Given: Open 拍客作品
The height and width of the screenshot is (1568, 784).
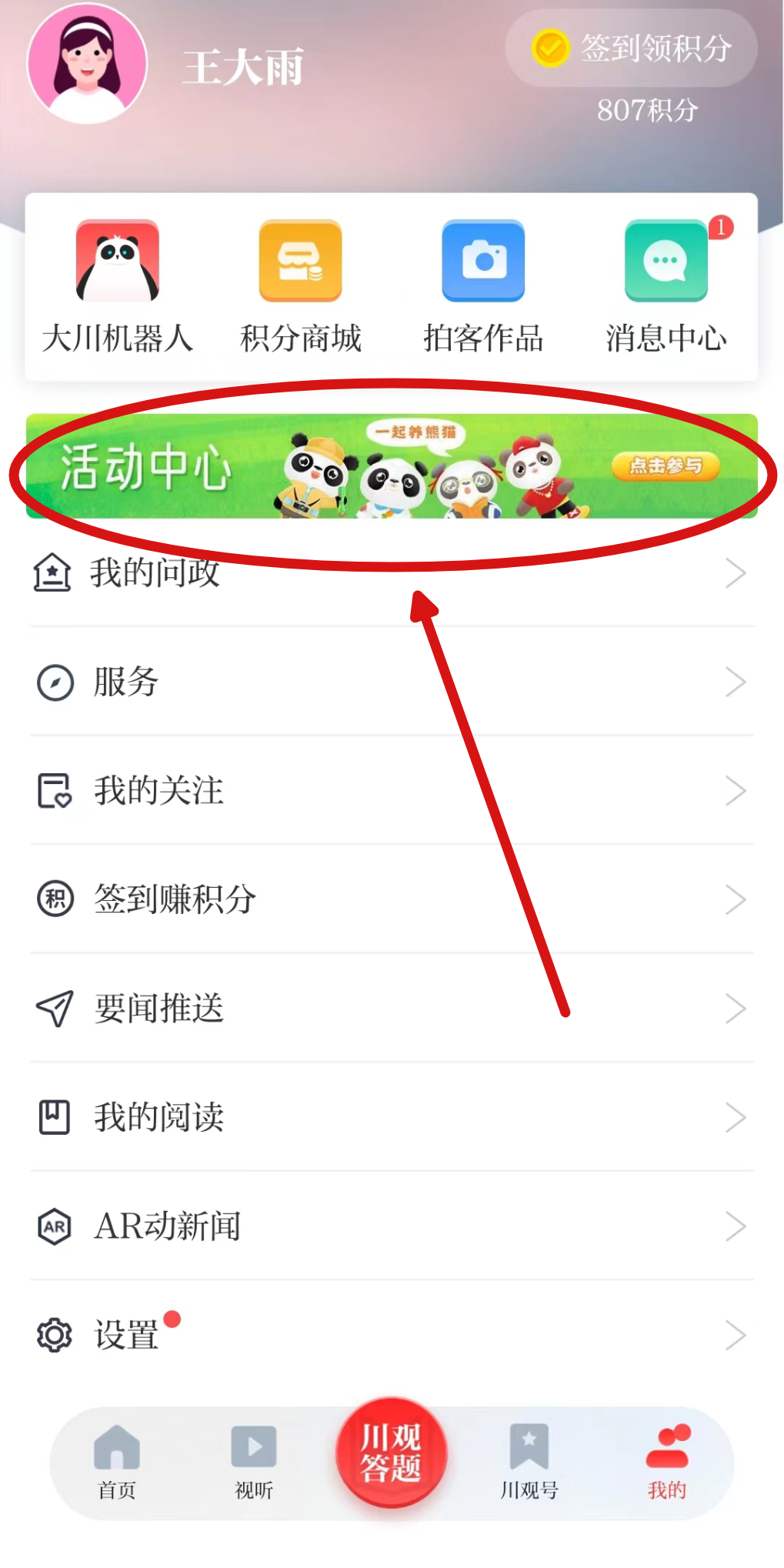Looking at the screenshot, I should coord(483,286).
